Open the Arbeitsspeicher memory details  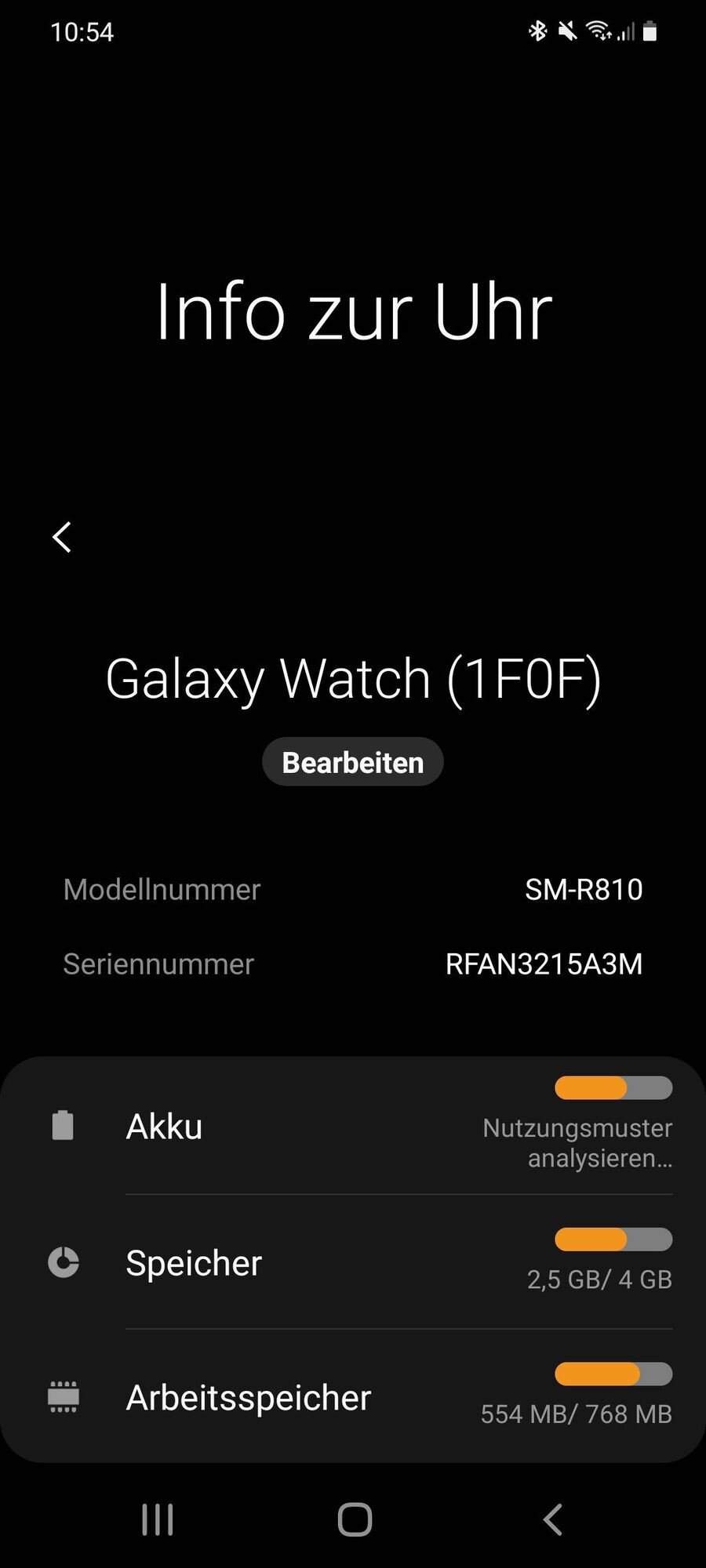tap(353, 1397)
